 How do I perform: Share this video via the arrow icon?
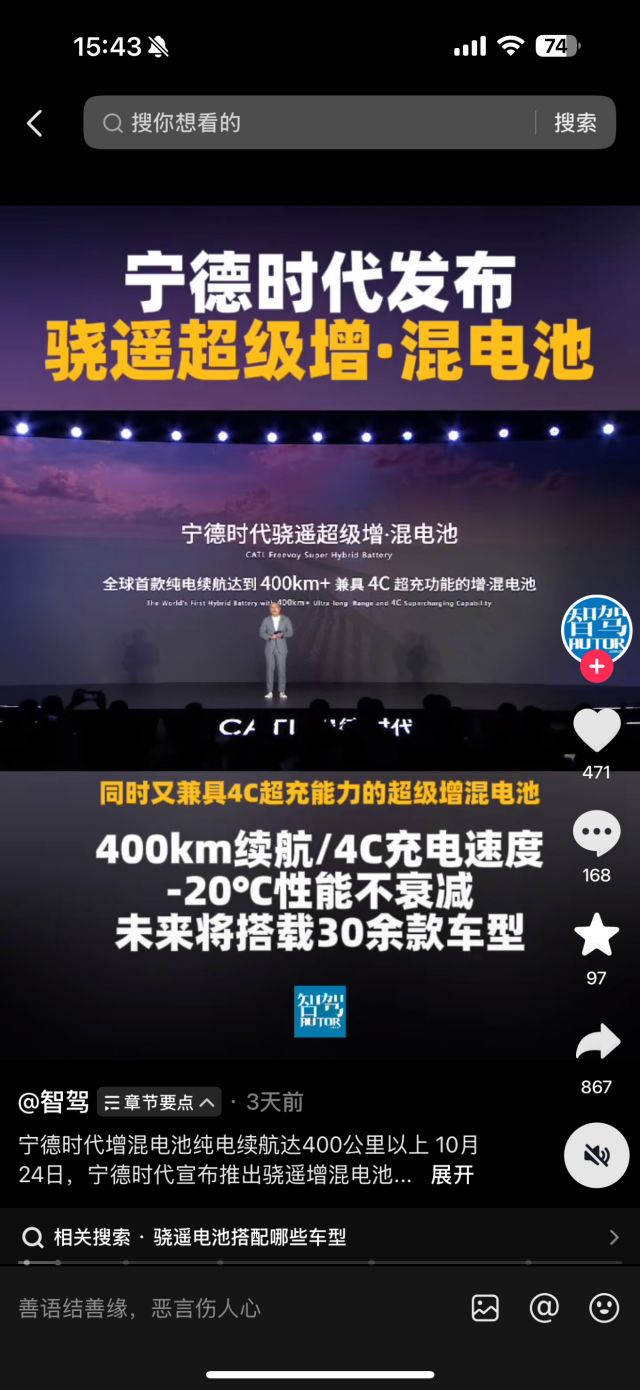point(596,1044)
